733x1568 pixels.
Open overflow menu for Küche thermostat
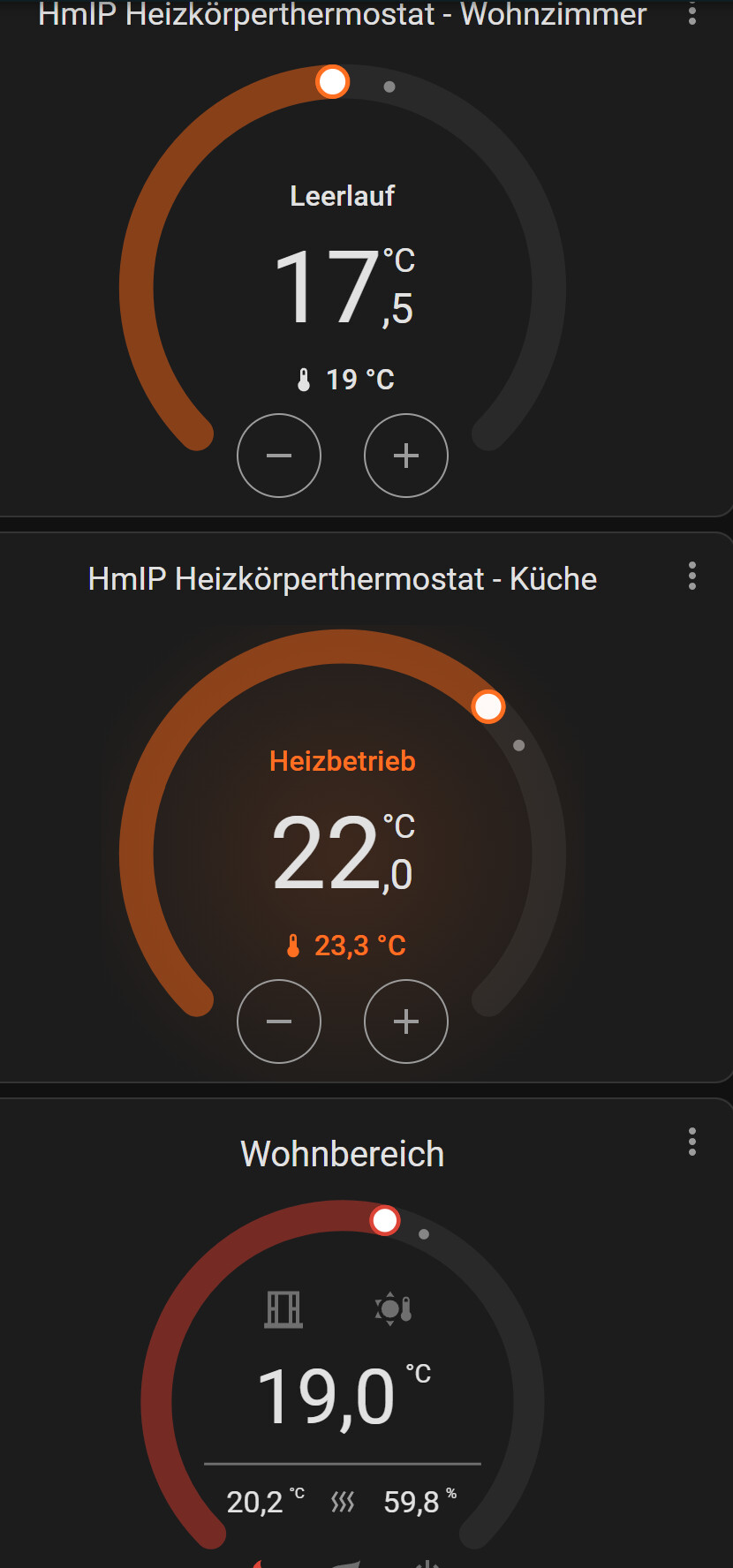pyautogui.click(x=692, y=576)
